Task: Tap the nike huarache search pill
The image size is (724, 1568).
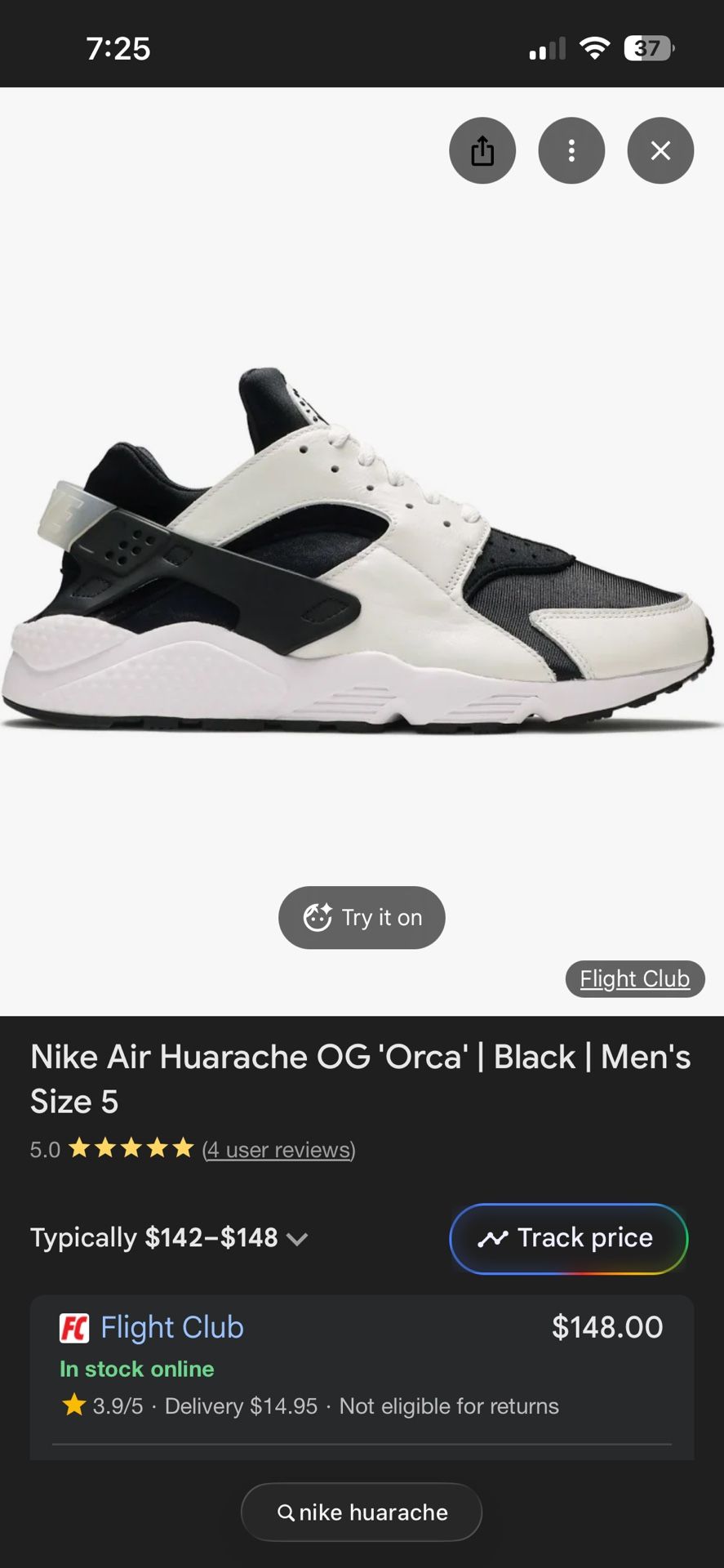Action: 362,1512
